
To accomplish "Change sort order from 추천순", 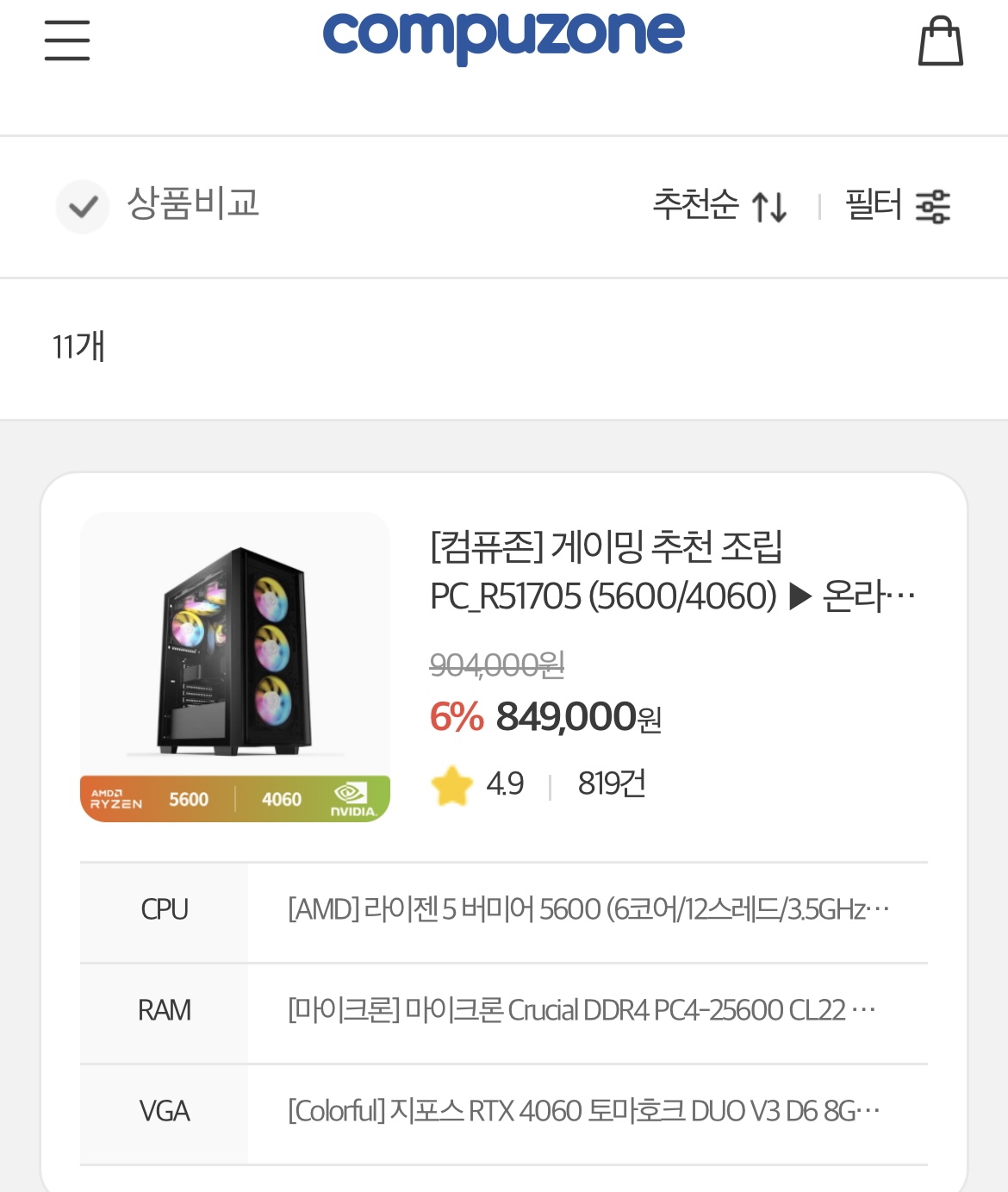I will (x=719, y=206).
